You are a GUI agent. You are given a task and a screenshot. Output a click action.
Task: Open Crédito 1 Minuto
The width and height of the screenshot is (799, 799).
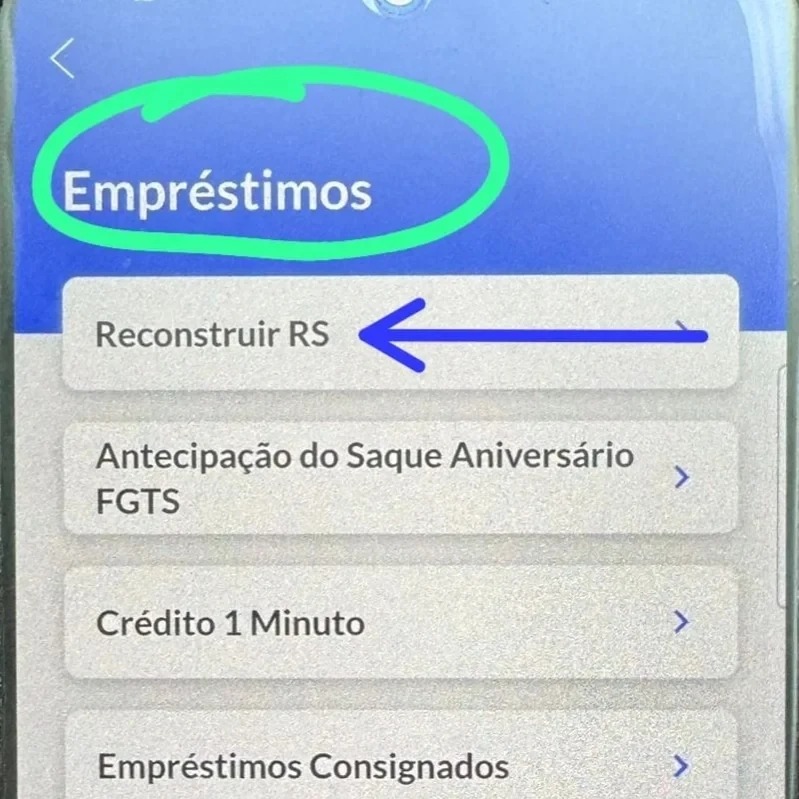click(x=400, y=623)
